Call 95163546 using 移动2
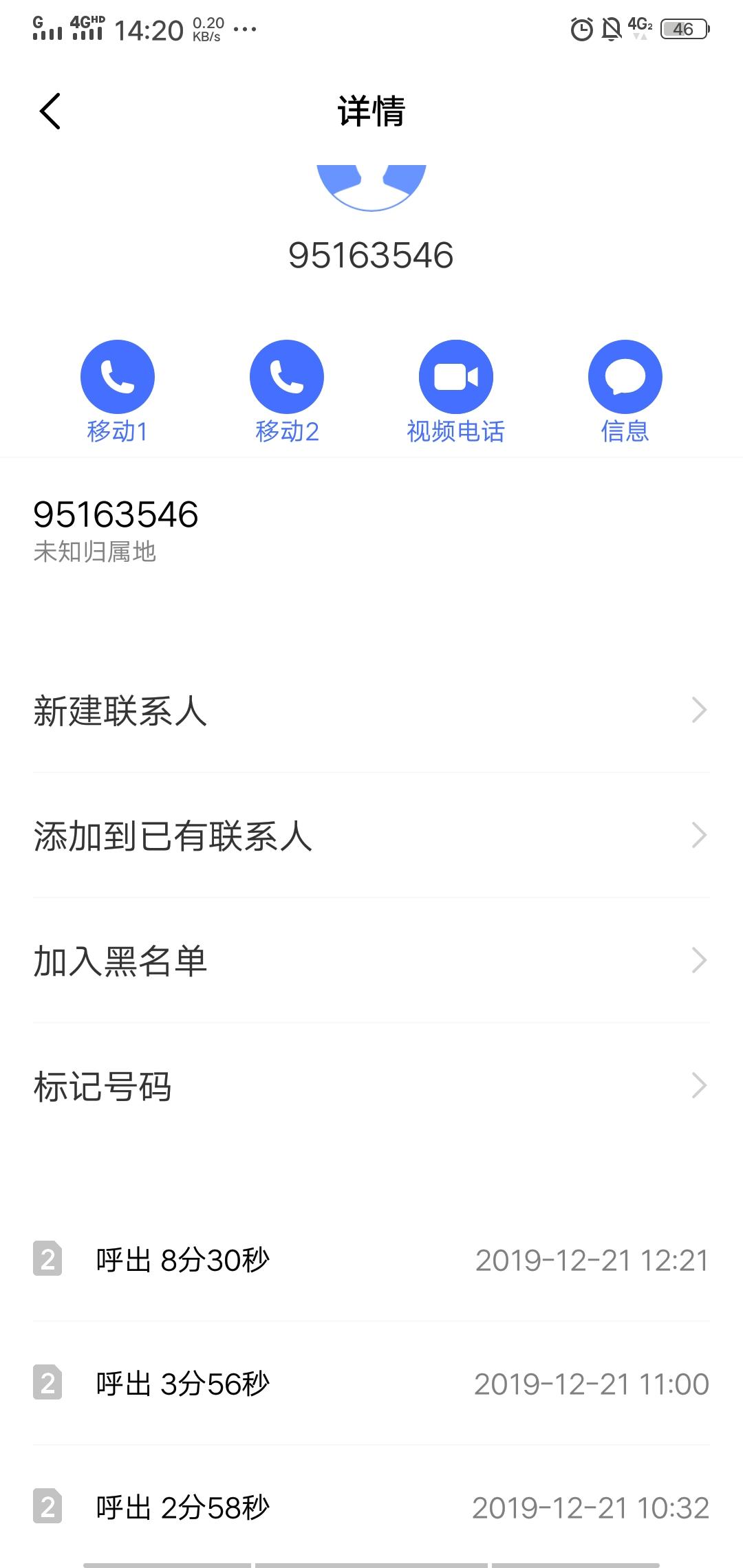The image size is (743, 1568). (x=286, y=377)
